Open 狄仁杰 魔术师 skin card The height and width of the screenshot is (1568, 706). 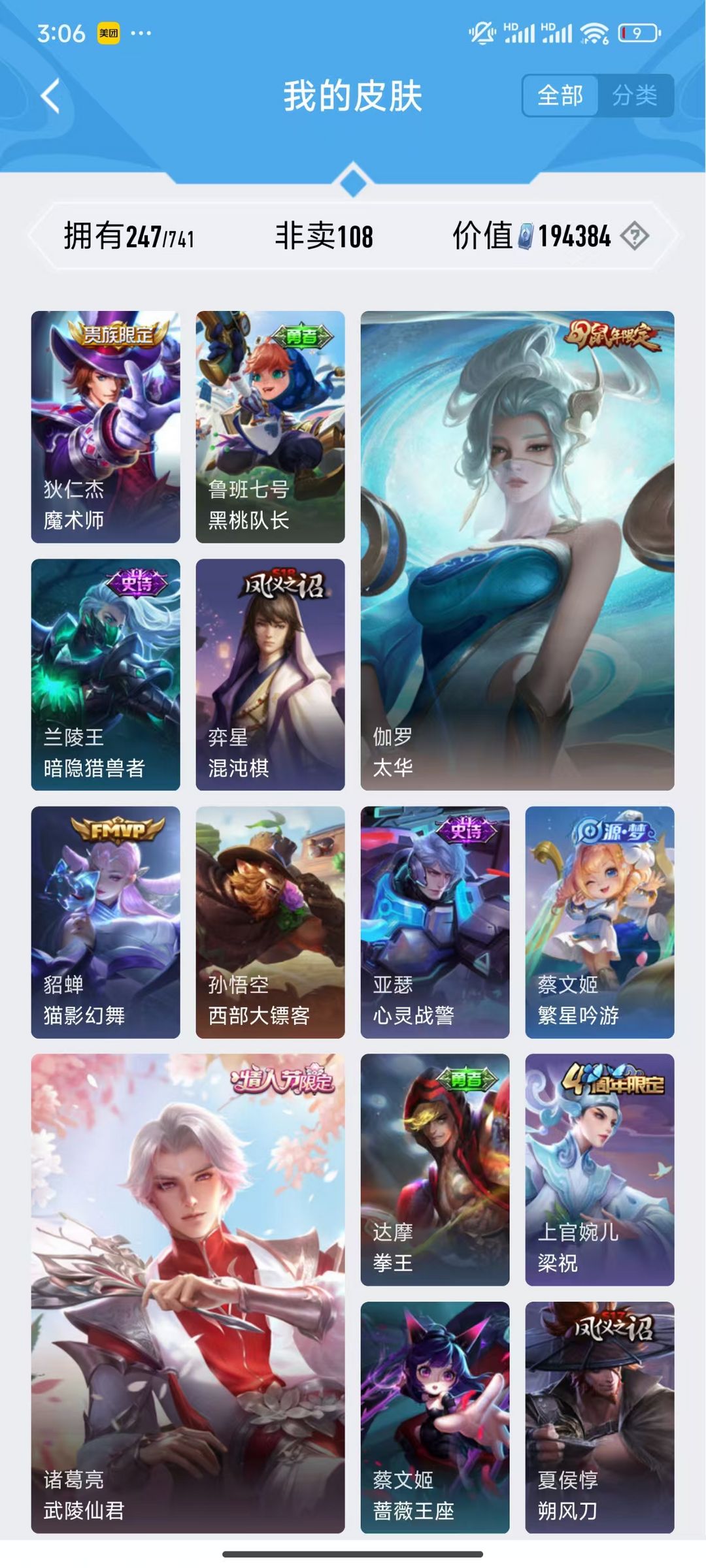point(105,427)
